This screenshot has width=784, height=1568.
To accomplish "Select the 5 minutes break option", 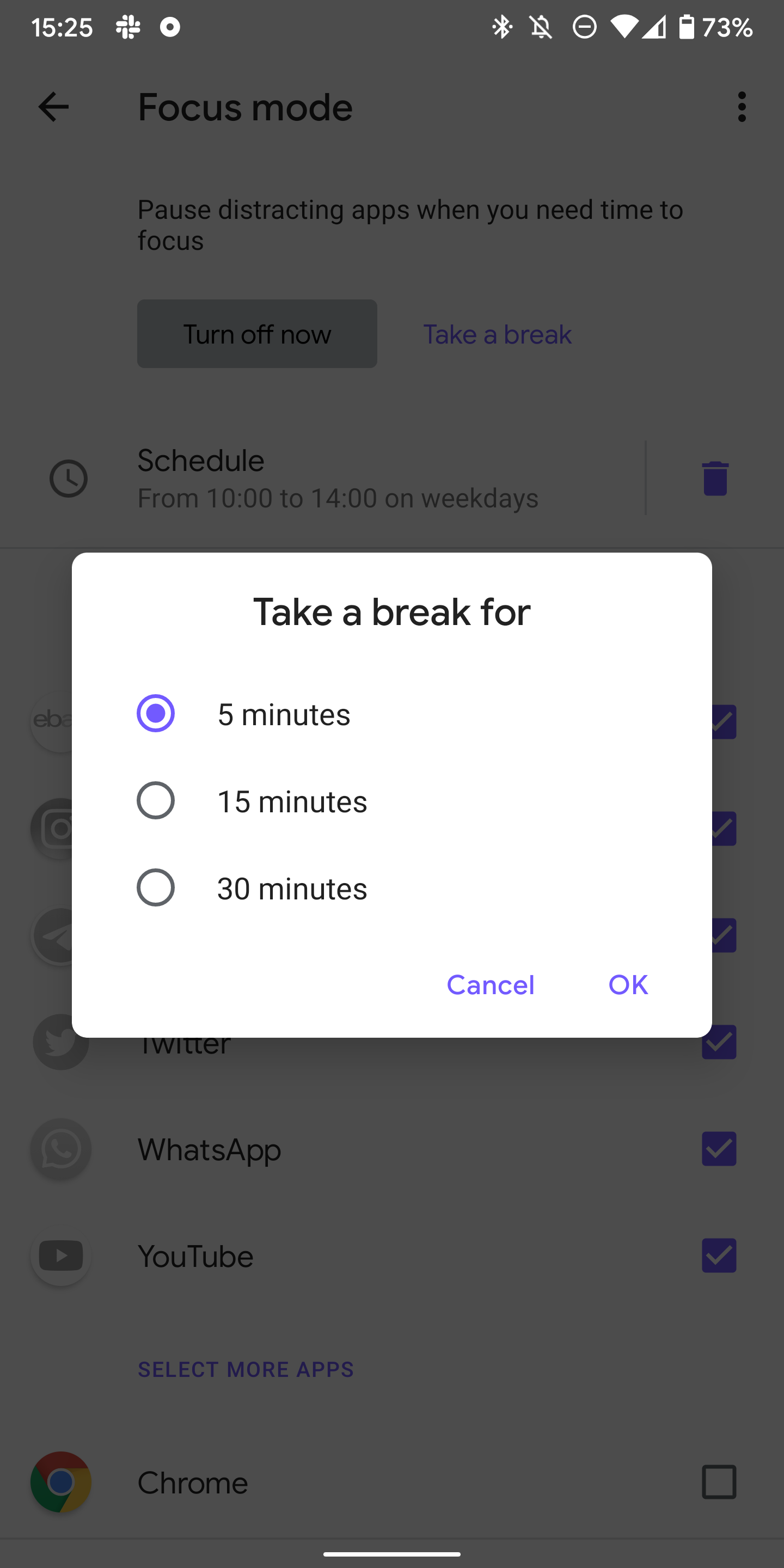I will [x=391, y=713].
